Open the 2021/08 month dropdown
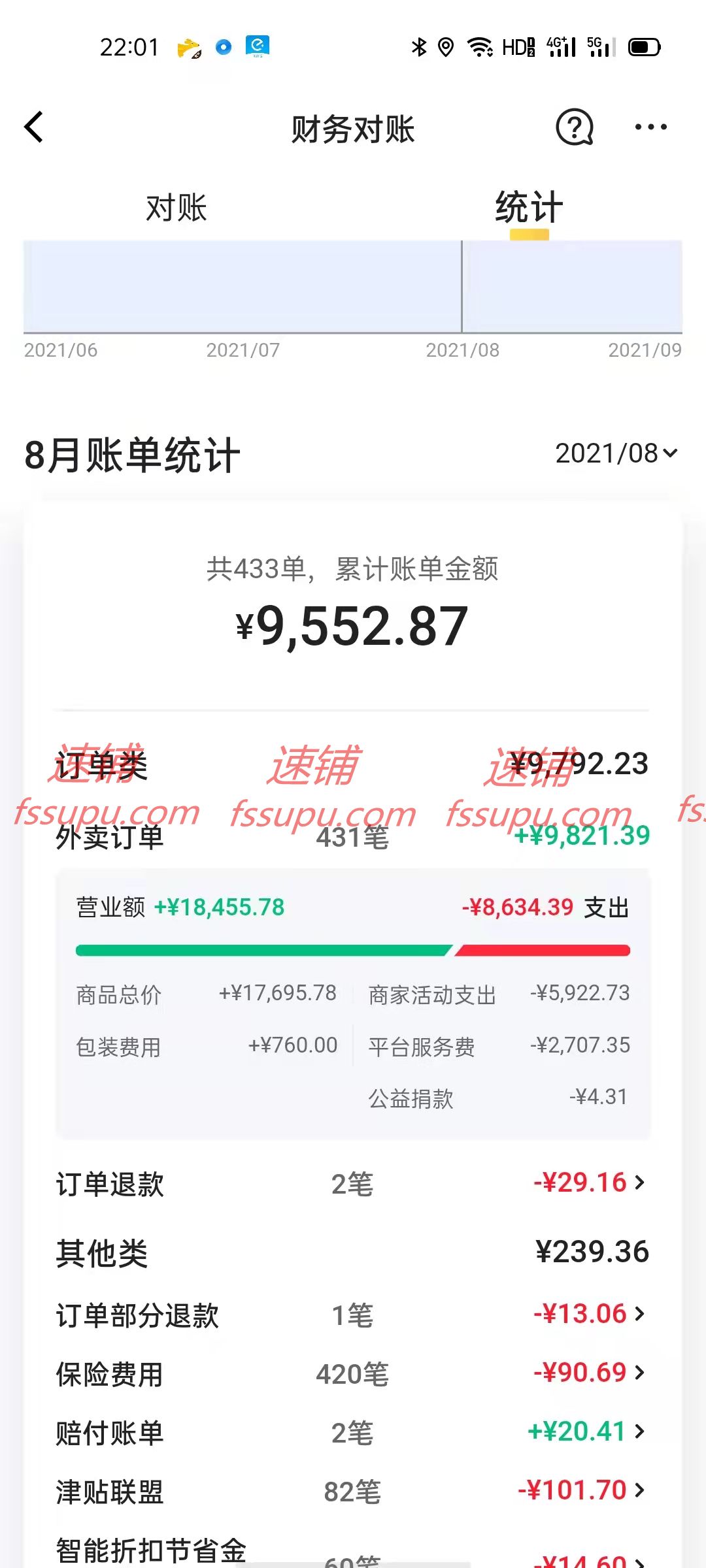Screen dimensions: 706x1568 (616, 453)
